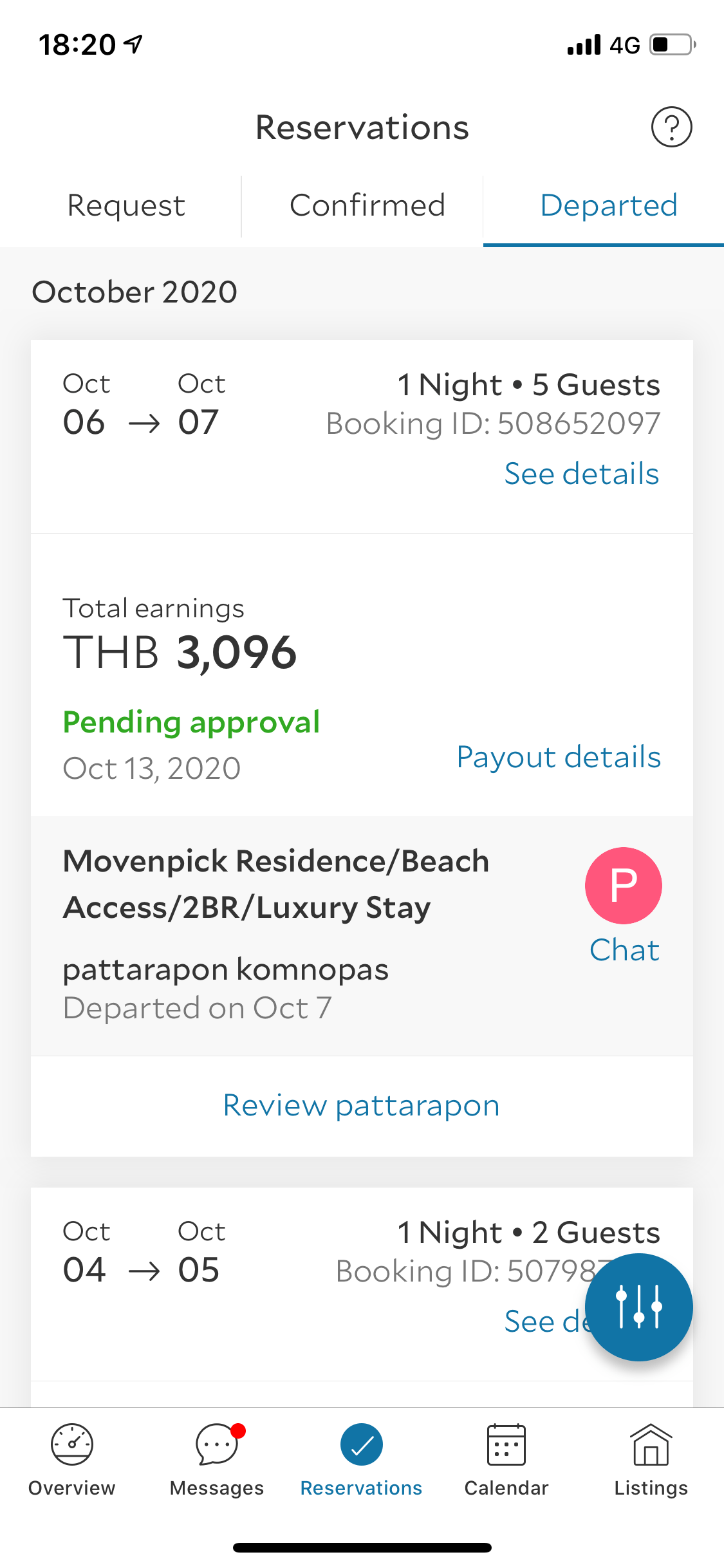The width and height of the screenshot is (724, 1568).
Task: Open the Help icon
Action: click(x=671, y=127)
